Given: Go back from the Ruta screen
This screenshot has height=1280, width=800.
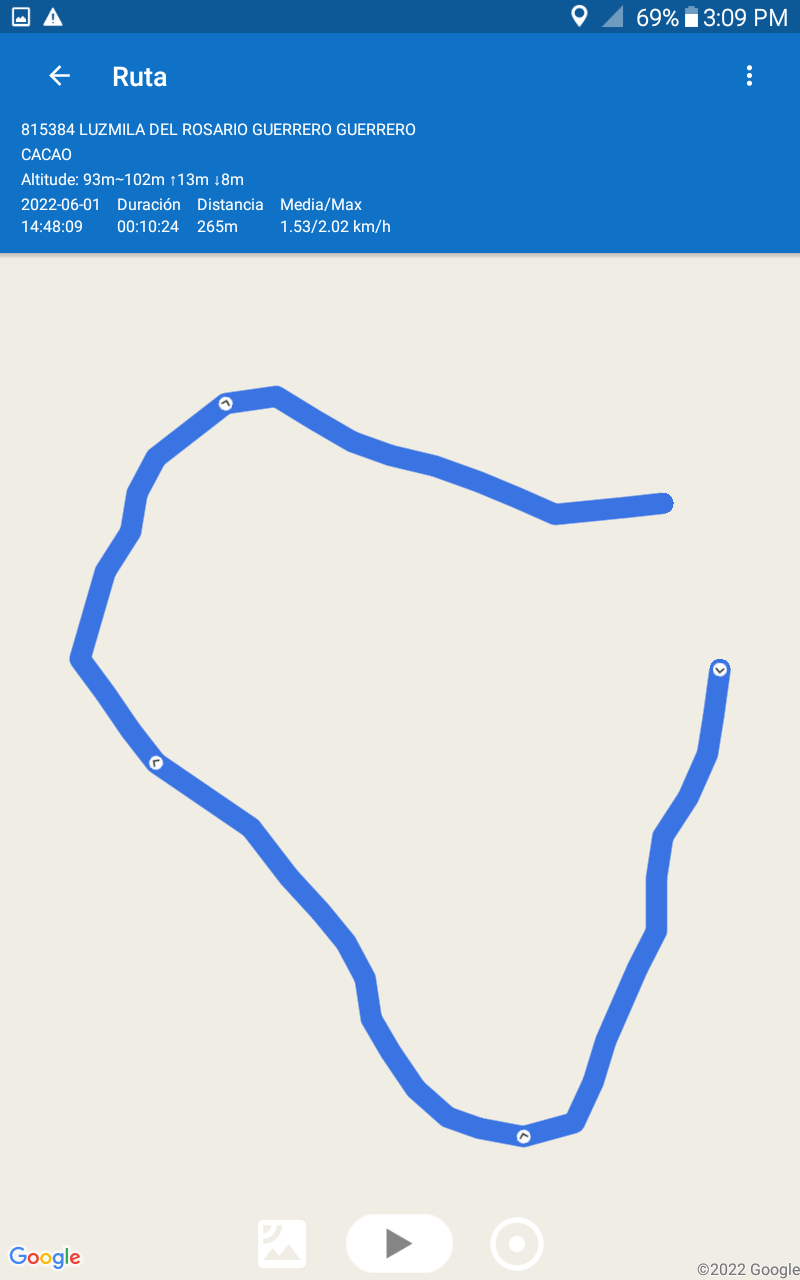Looking at the screenshot, I should pyautogui.click(x=60, y=76).
